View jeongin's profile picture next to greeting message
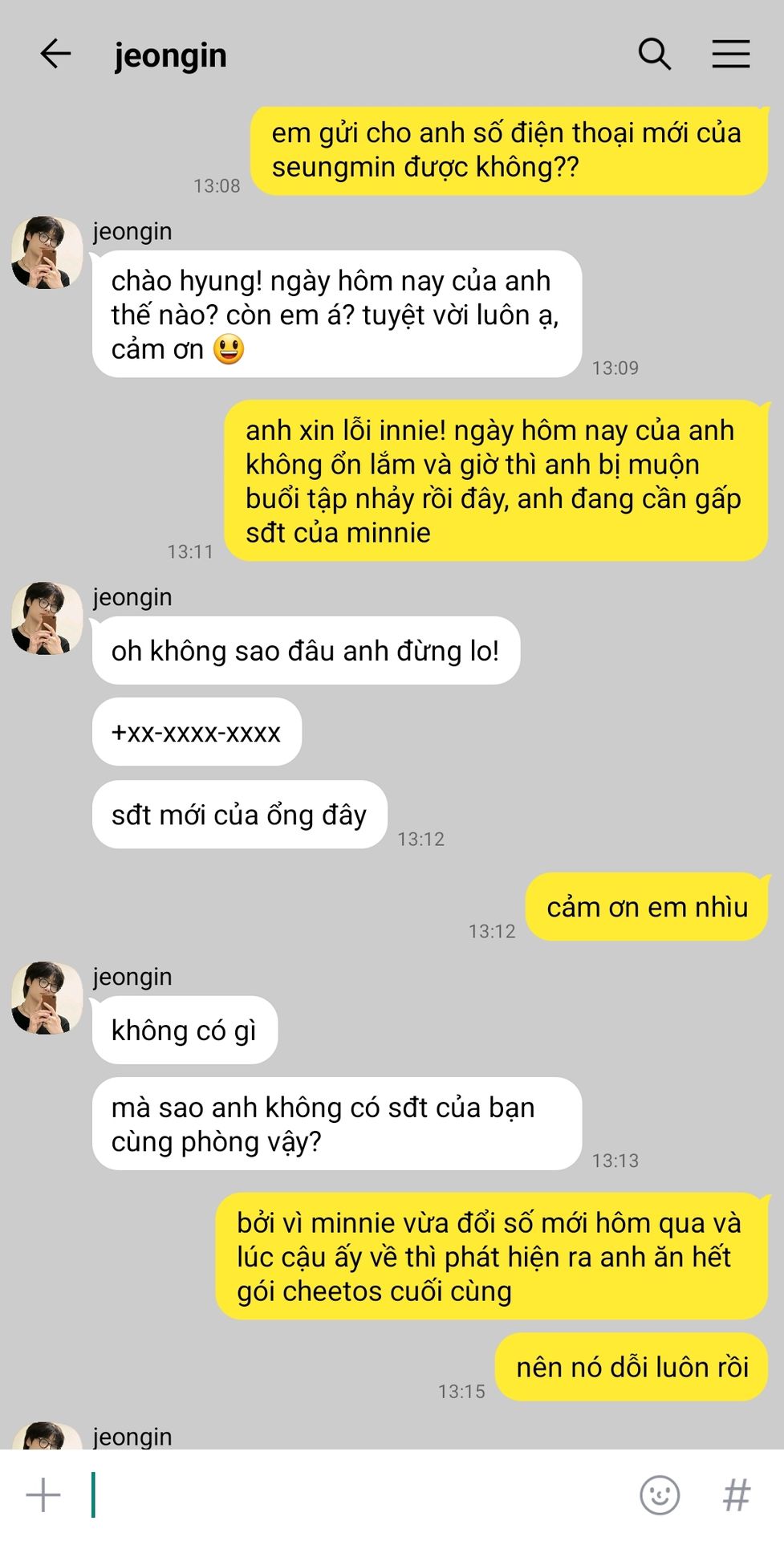Image resolution: width=784 pixels, height=1541 pixels. (47, 252)
